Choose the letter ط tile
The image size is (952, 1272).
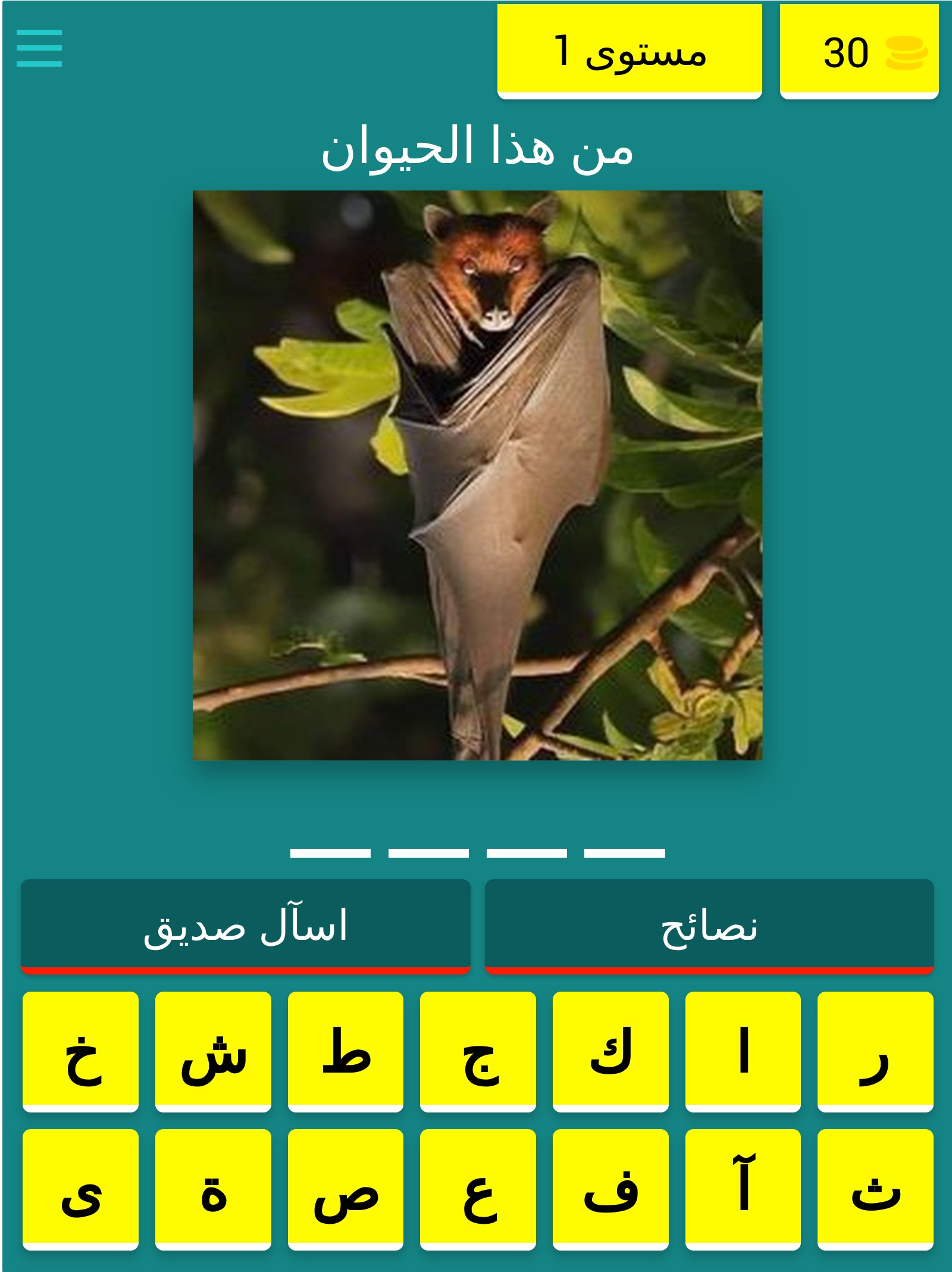pyautogui.click(x=346, y=1051)
